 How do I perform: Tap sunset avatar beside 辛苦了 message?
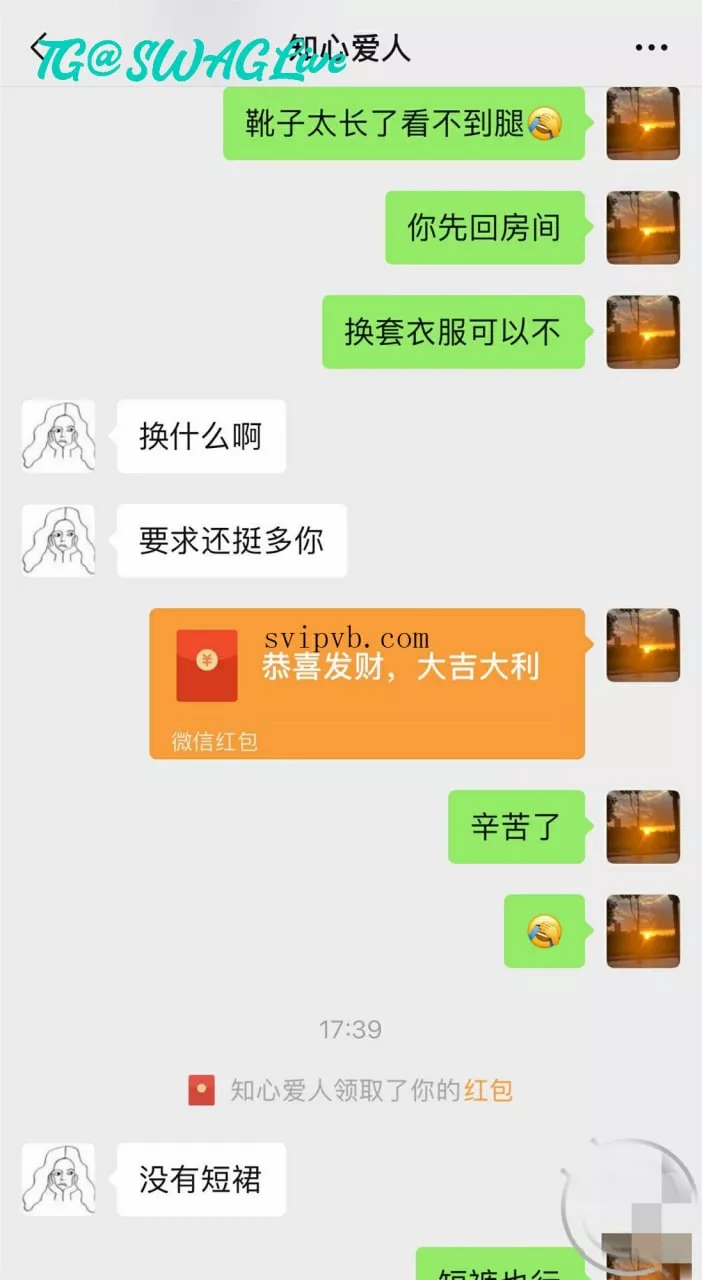(643, 826)
